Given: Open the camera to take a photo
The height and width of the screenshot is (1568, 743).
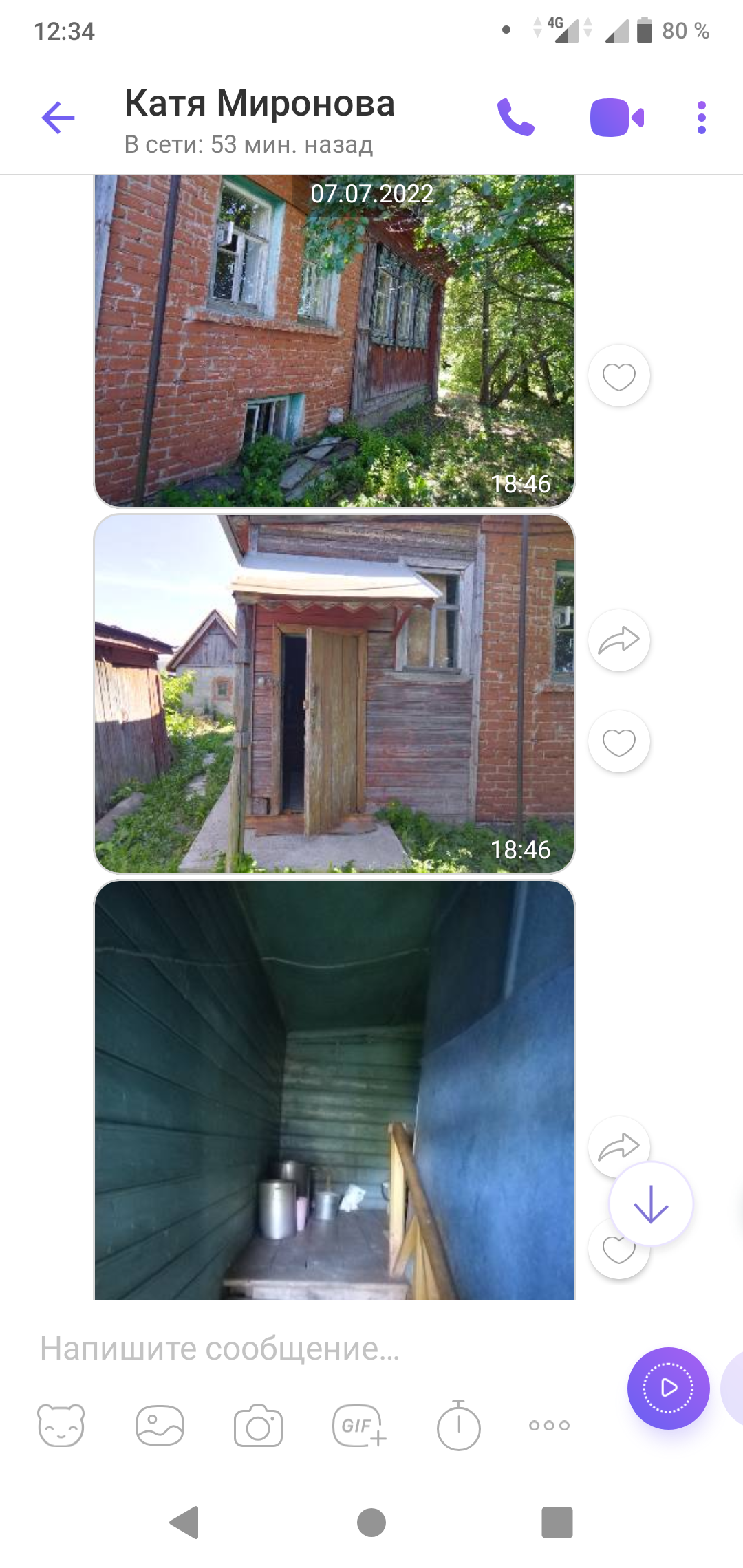Looking at the screenshot, I should pyautogui.click(x=258, y=1425).
